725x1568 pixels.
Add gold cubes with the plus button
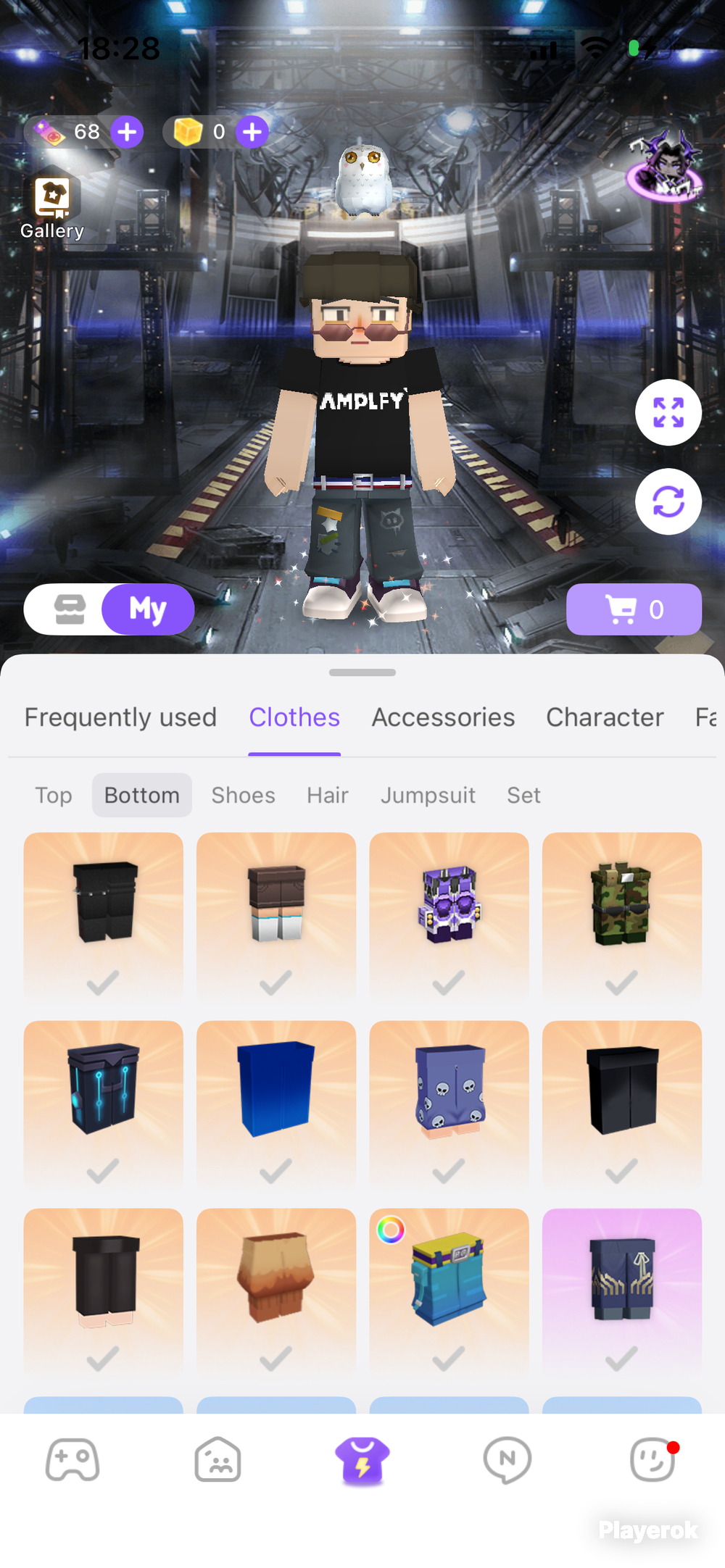coord(252,132)
